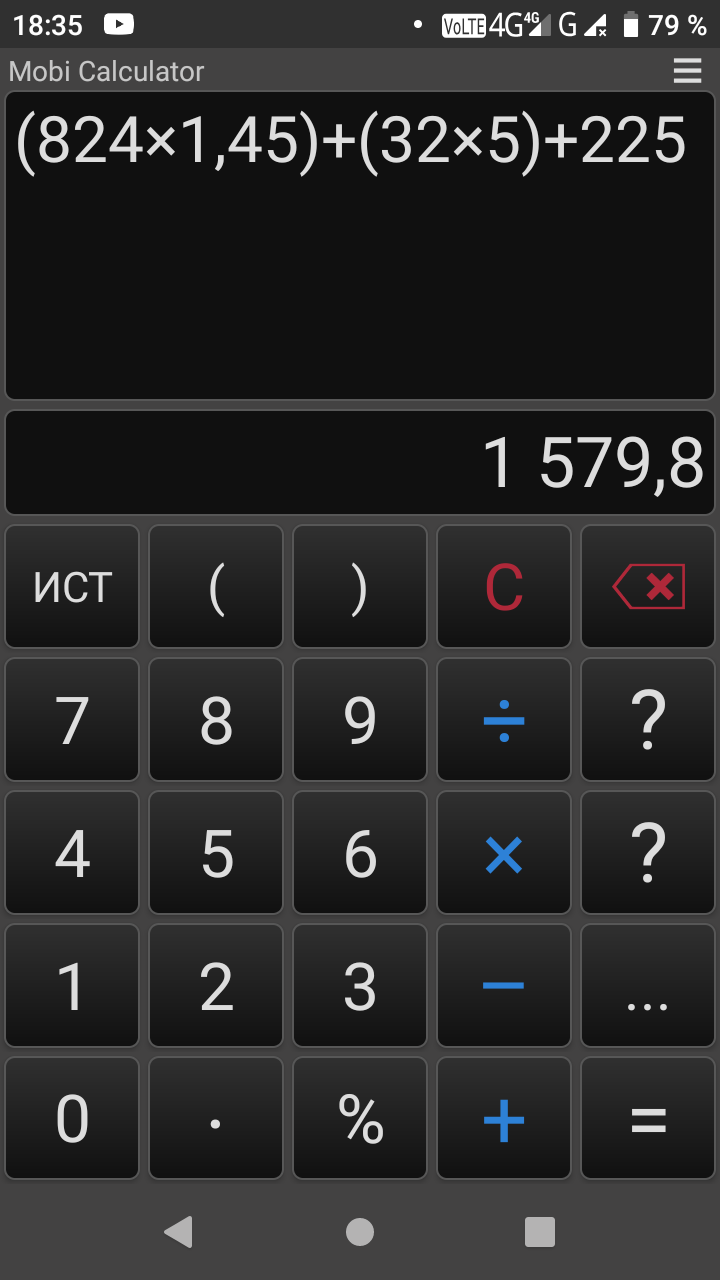Insert the percent sign
Image resolution: width=720 pixels, height=1280 pixels.
click(x=360, y=1119)
